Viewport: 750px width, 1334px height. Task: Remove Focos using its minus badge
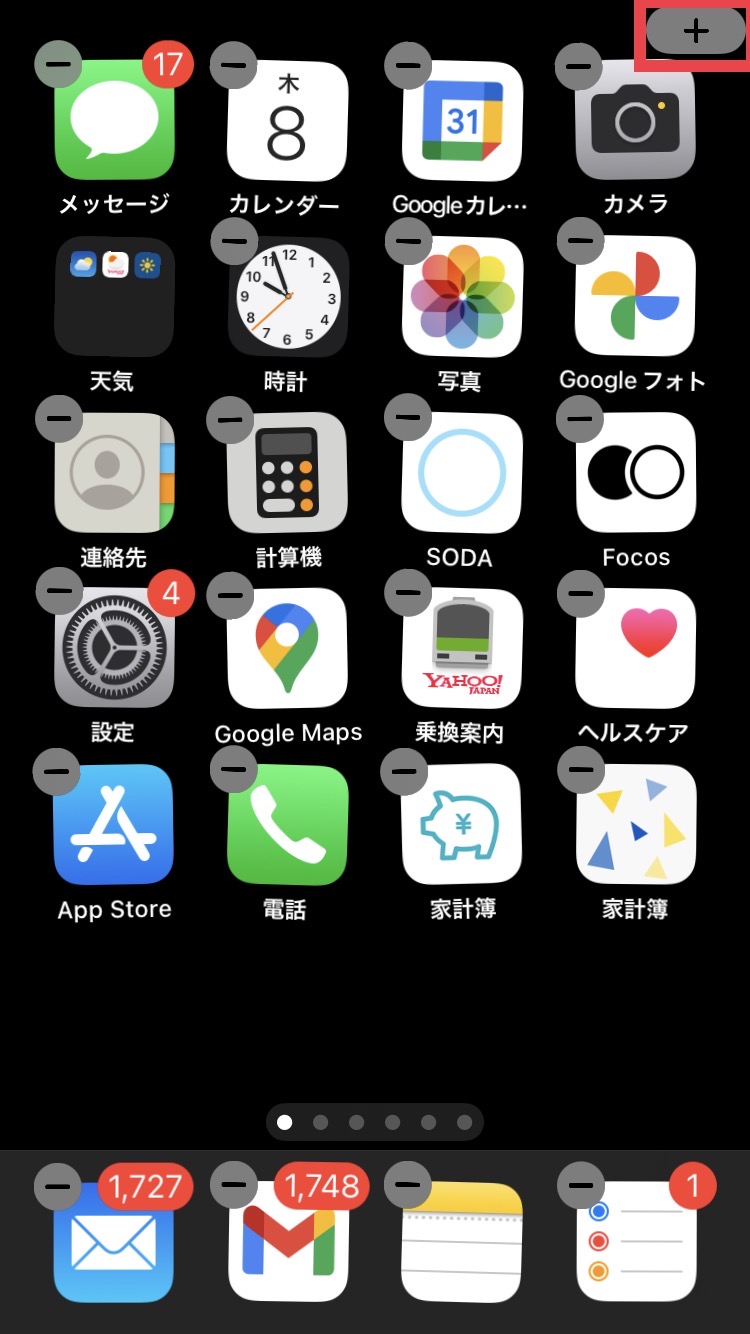pos(580,417)
